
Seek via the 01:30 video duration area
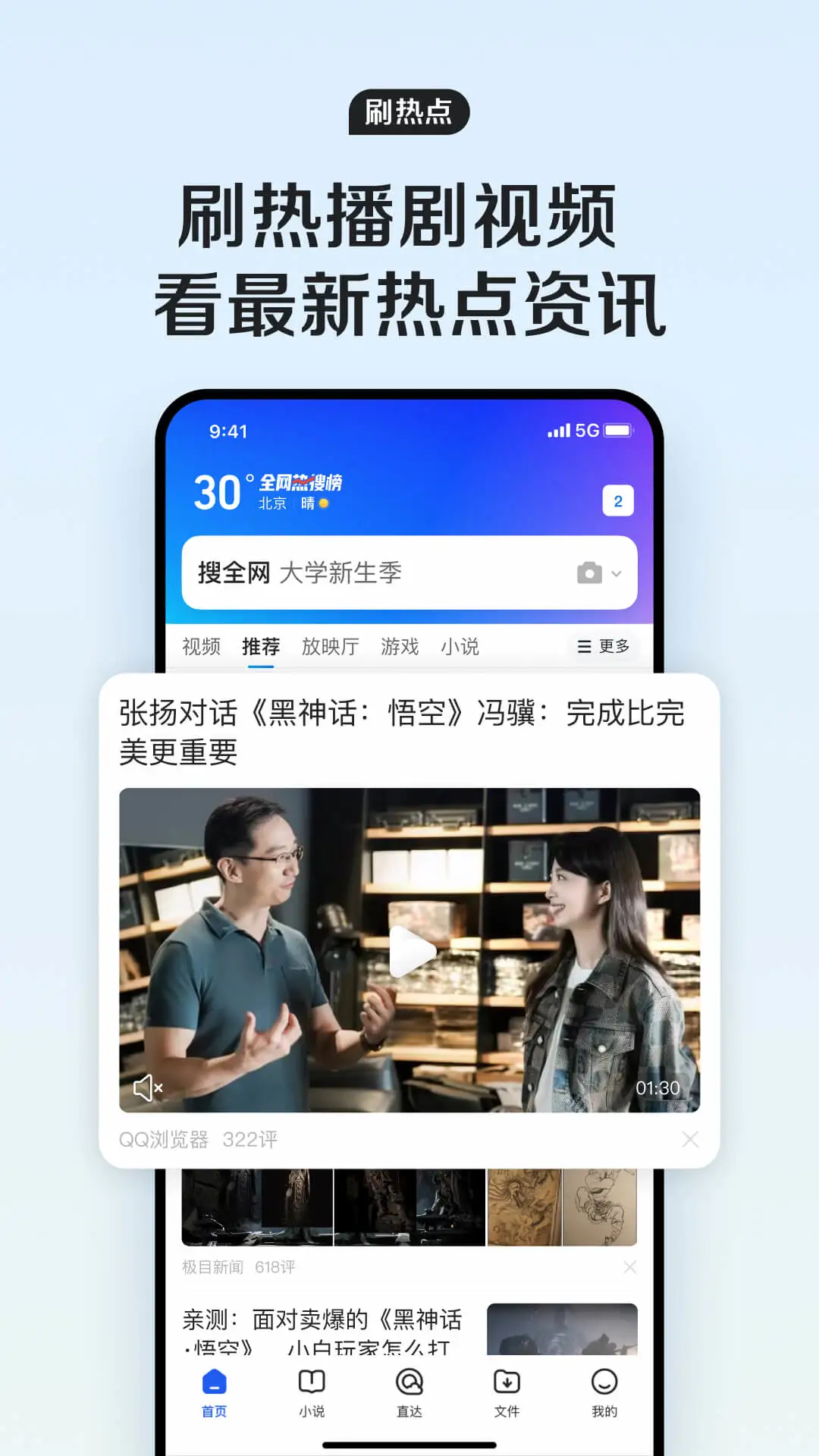tap(657, 1087)
